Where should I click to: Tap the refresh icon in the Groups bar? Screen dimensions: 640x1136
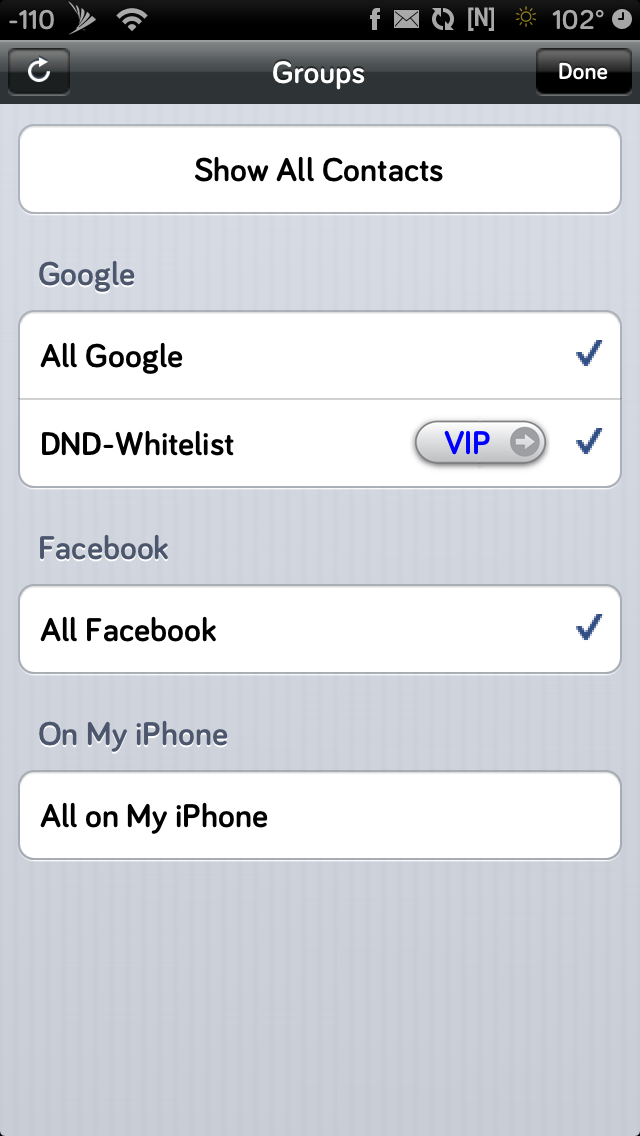(39, 72)
